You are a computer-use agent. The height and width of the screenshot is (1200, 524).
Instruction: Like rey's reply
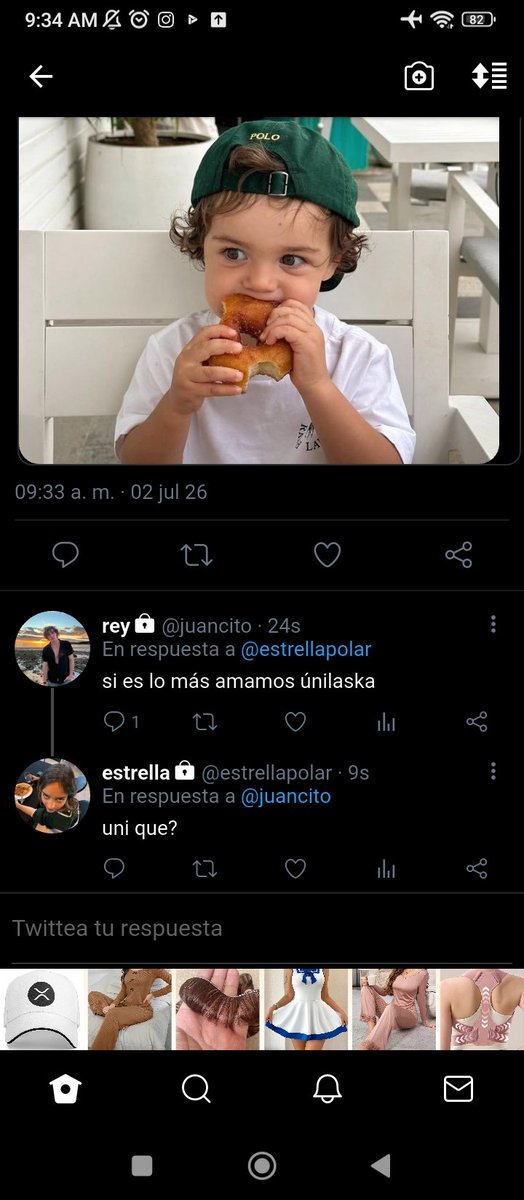pyautogui.click(x=295, y=722)
